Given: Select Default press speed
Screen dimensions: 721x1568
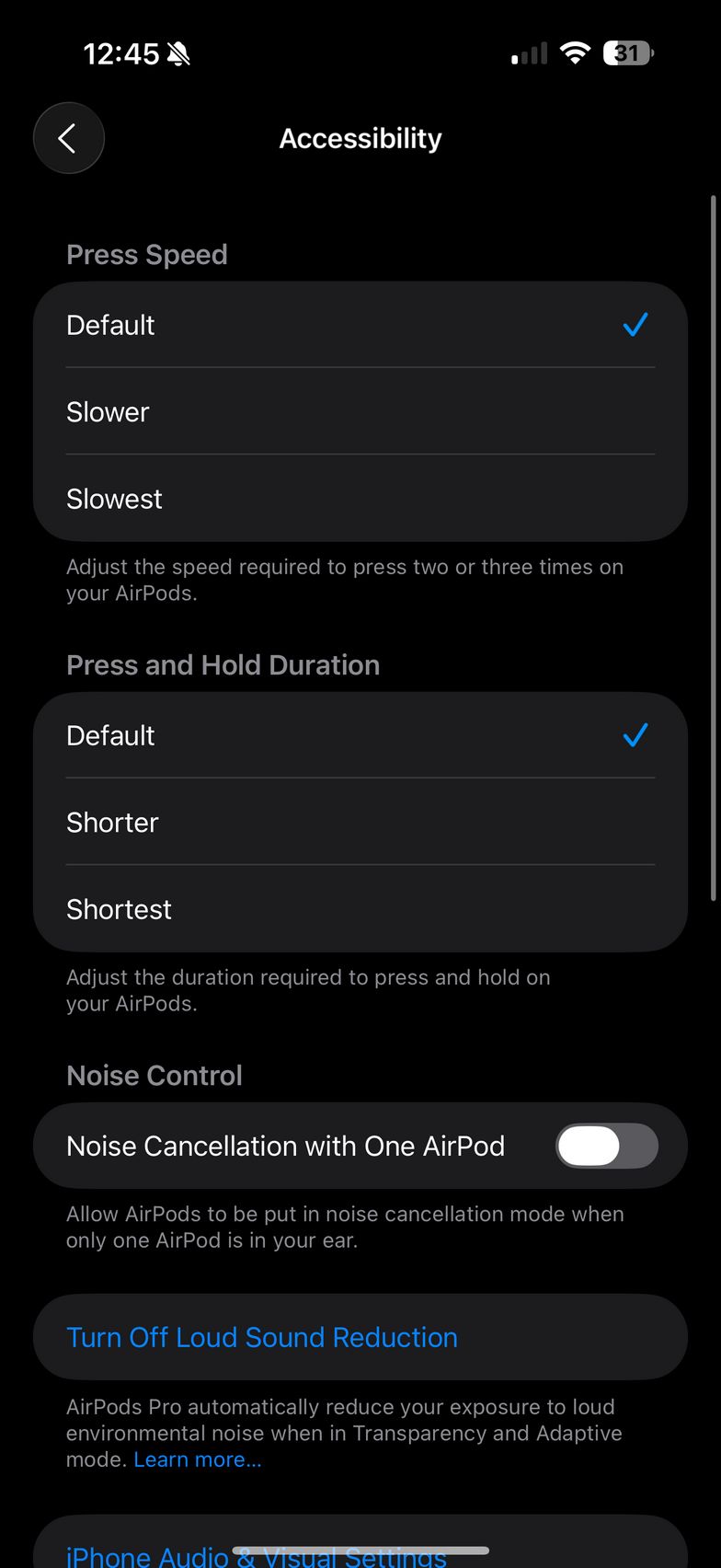Looking at the screenshot, I should point(359,325).
